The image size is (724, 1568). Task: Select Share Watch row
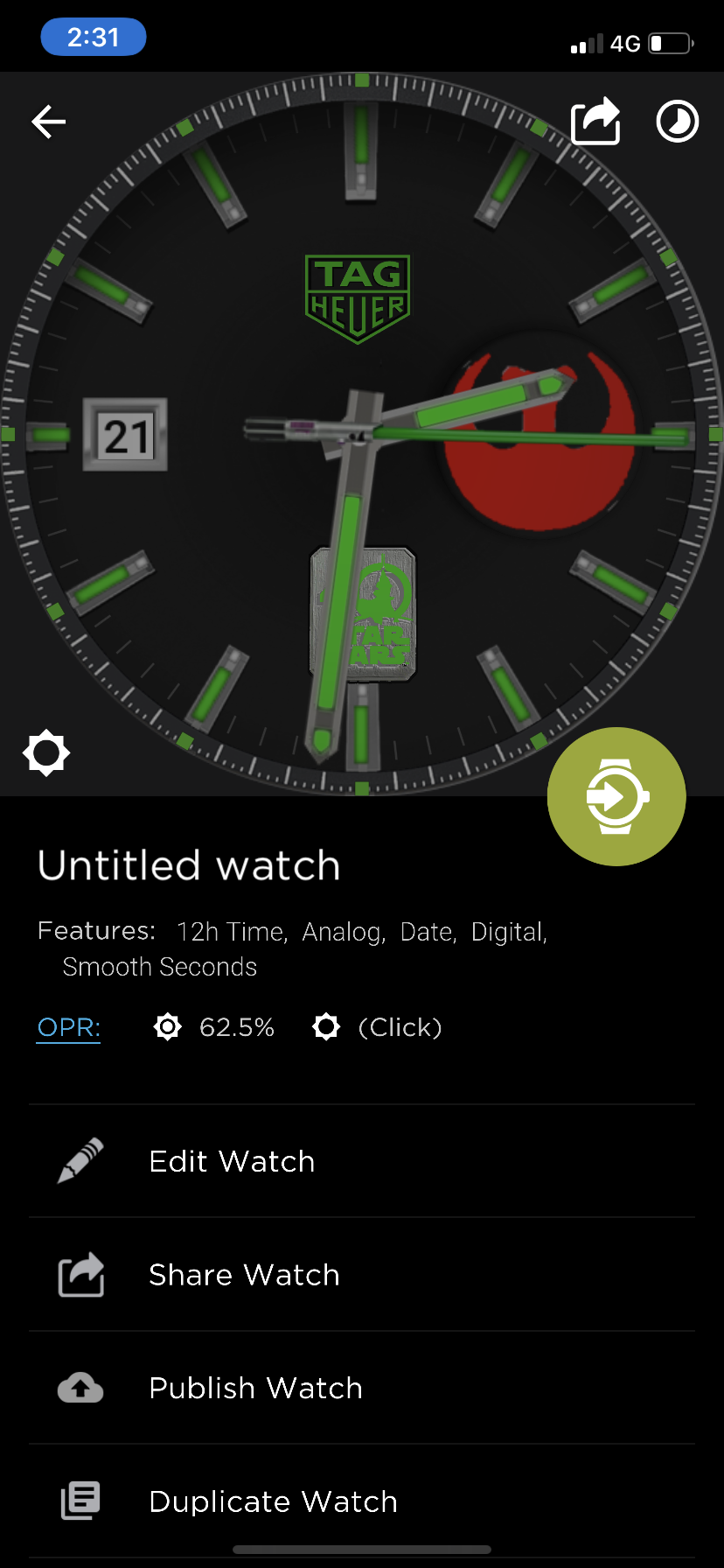point(362,1275)
